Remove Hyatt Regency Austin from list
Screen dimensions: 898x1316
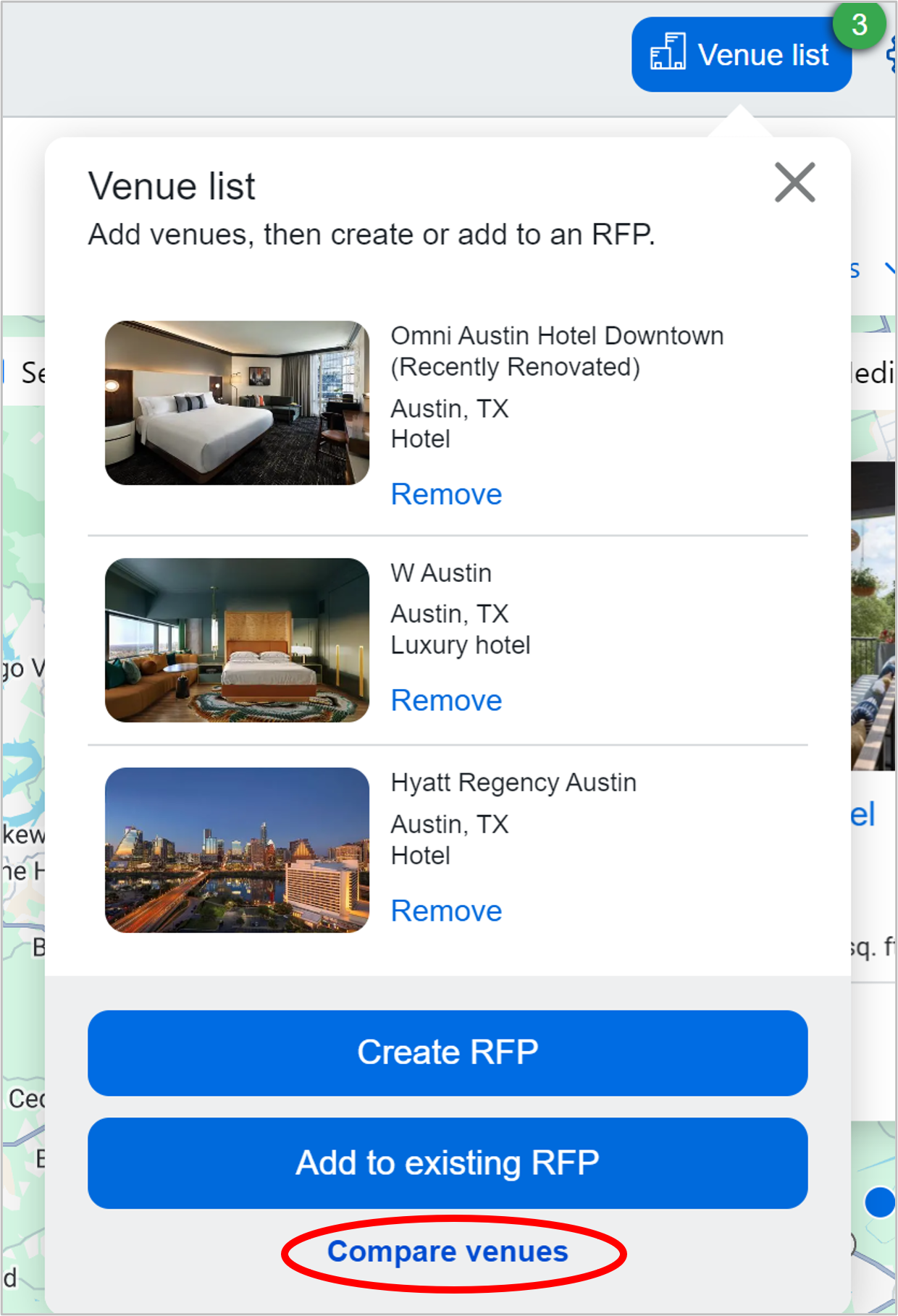click(446, 911)
